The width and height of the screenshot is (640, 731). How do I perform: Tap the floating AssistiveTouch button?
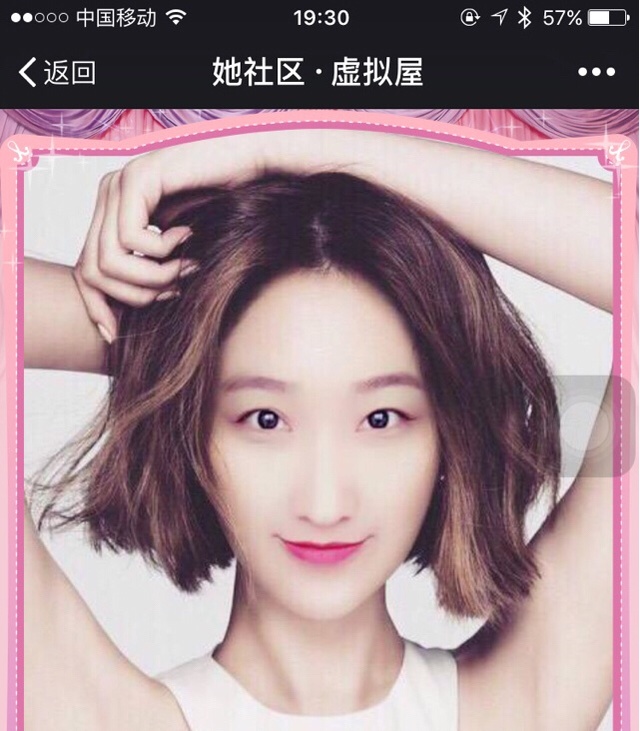coord(588,427)
